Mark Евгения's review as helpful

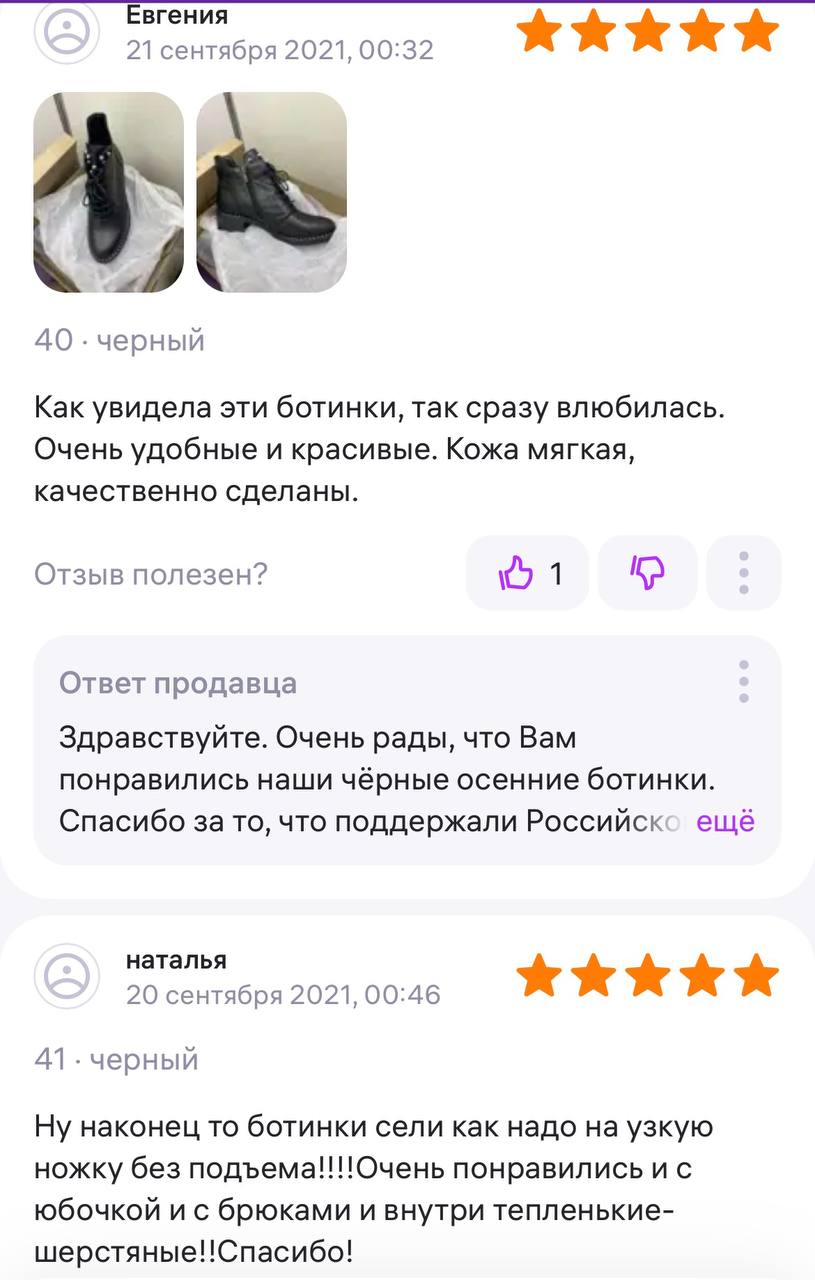pyautogui.click(x=528, y=574)
